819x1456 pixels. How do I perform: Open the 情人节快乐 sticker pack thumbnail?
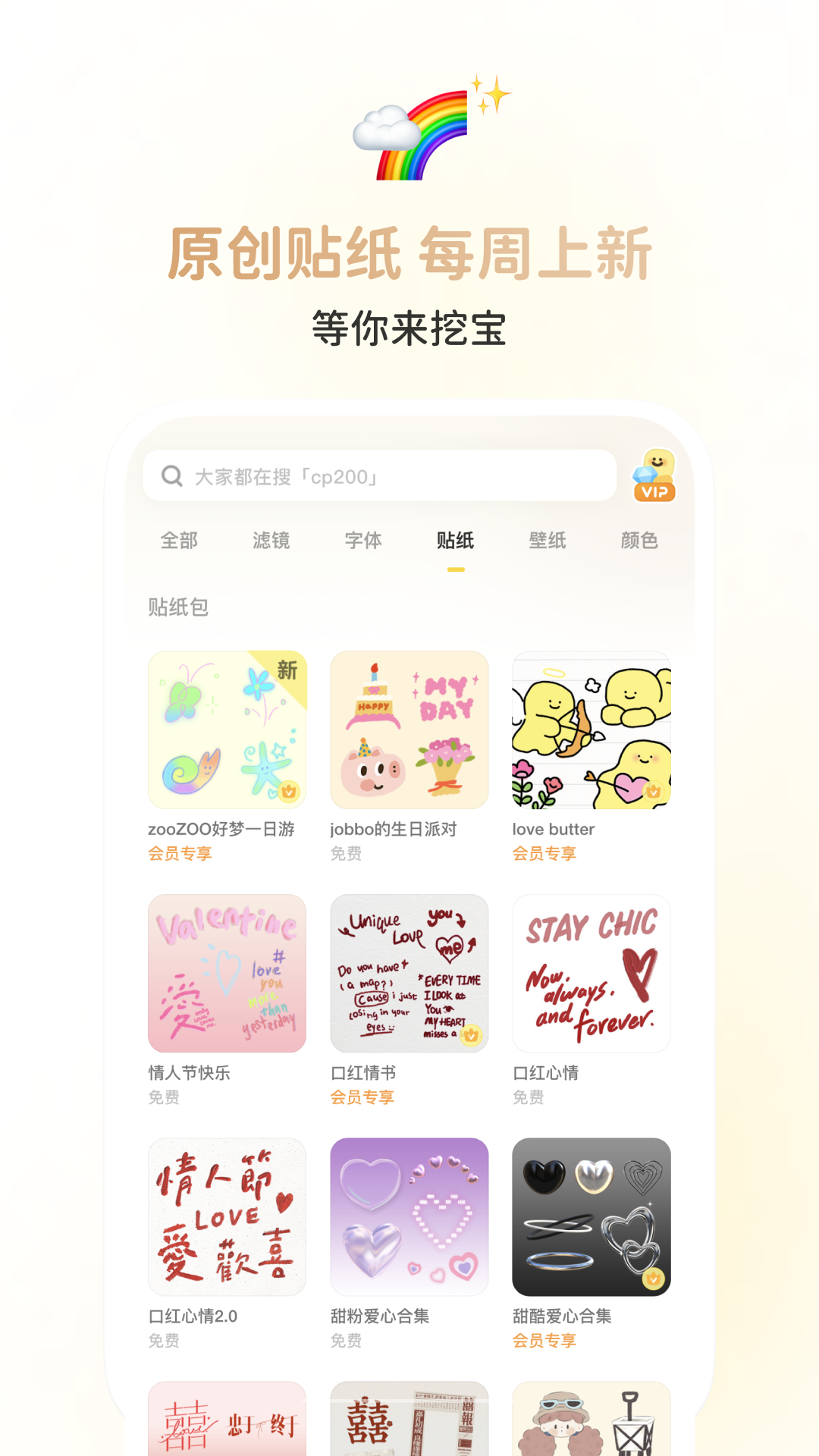coord(227,973)
